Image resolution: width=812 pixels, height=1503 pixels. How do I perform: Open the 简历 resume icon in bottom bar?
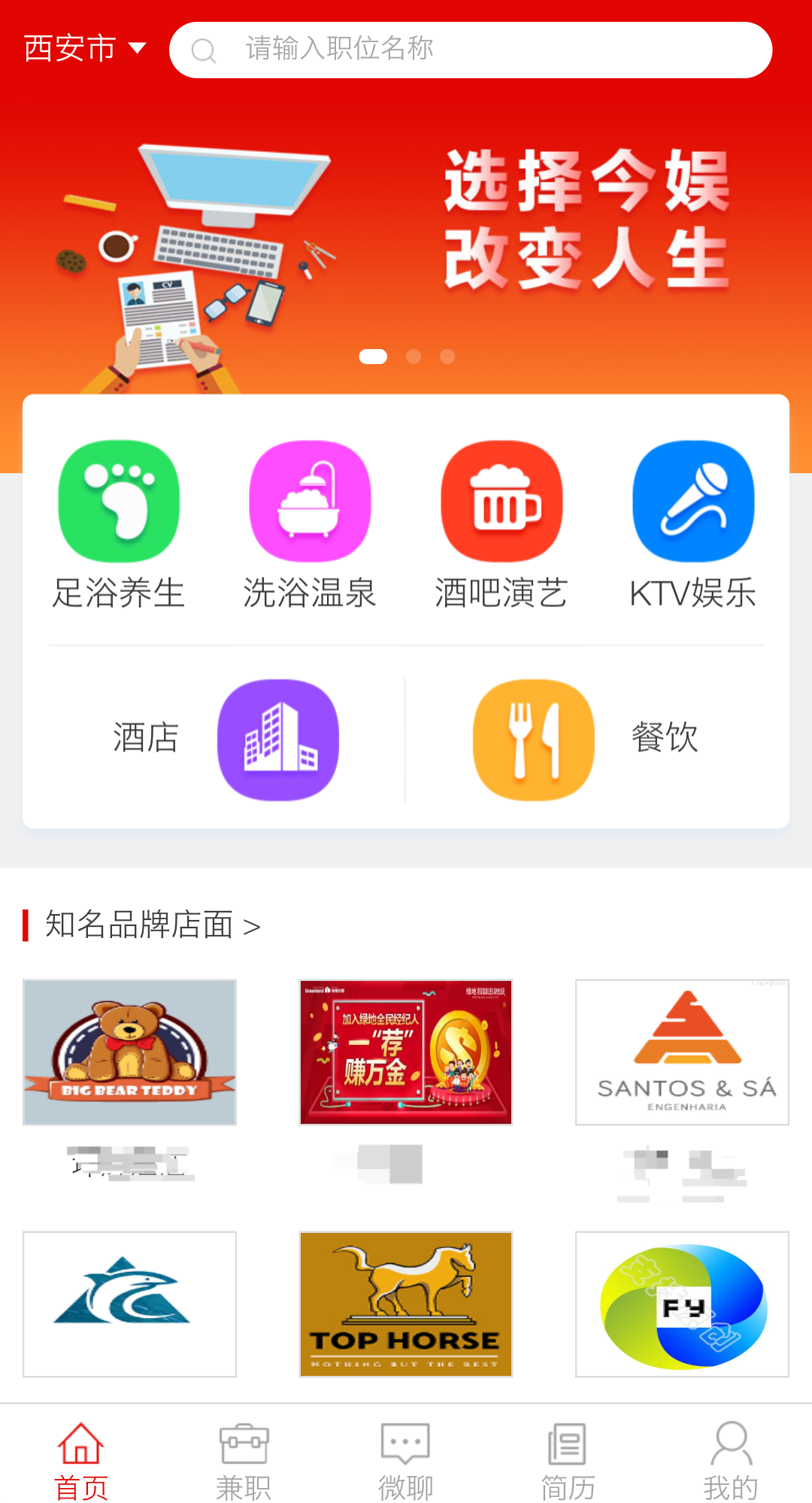[568, 1456]
